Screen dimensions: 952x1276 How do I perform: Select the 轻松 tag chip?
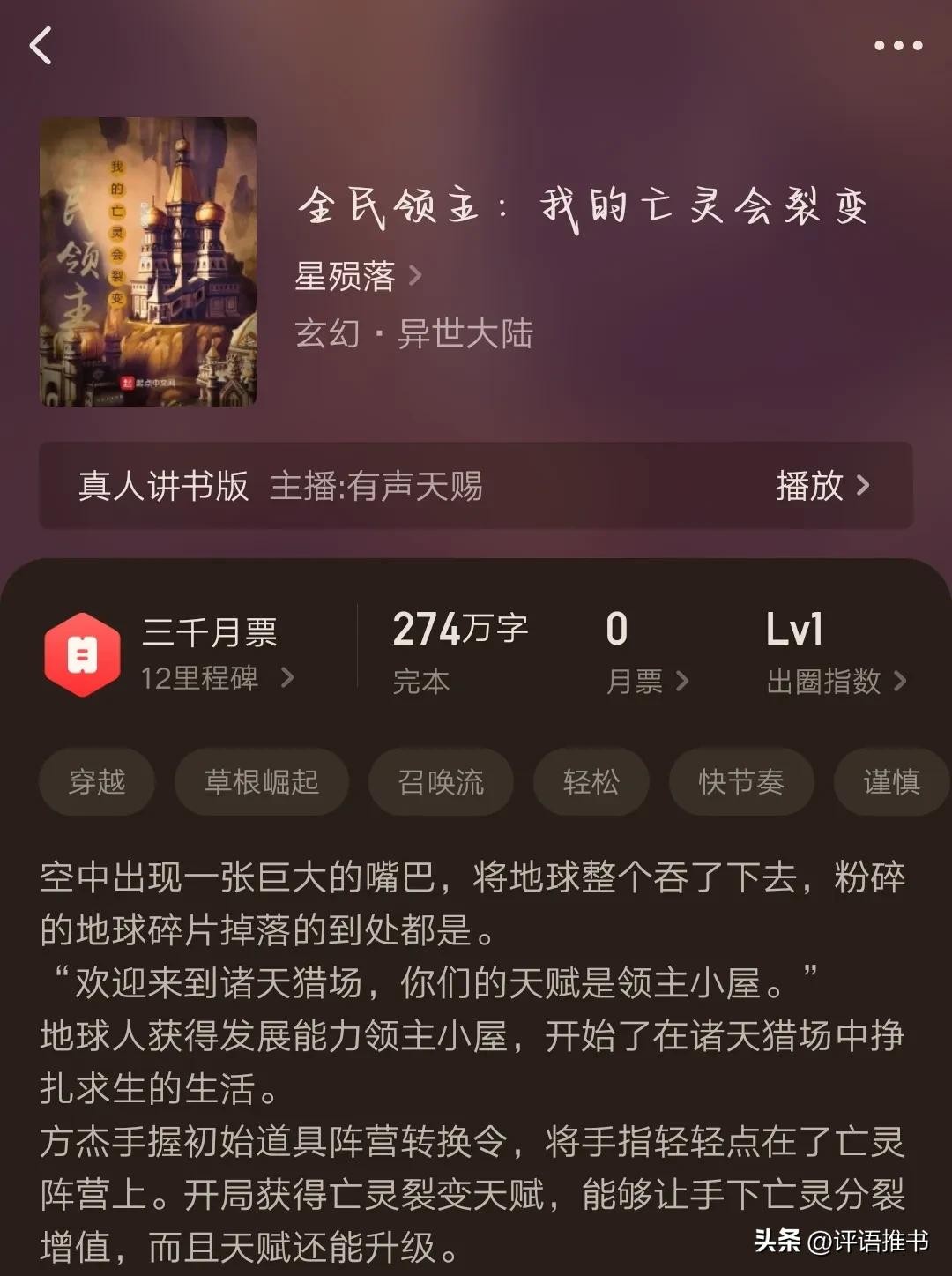(591, 782)
